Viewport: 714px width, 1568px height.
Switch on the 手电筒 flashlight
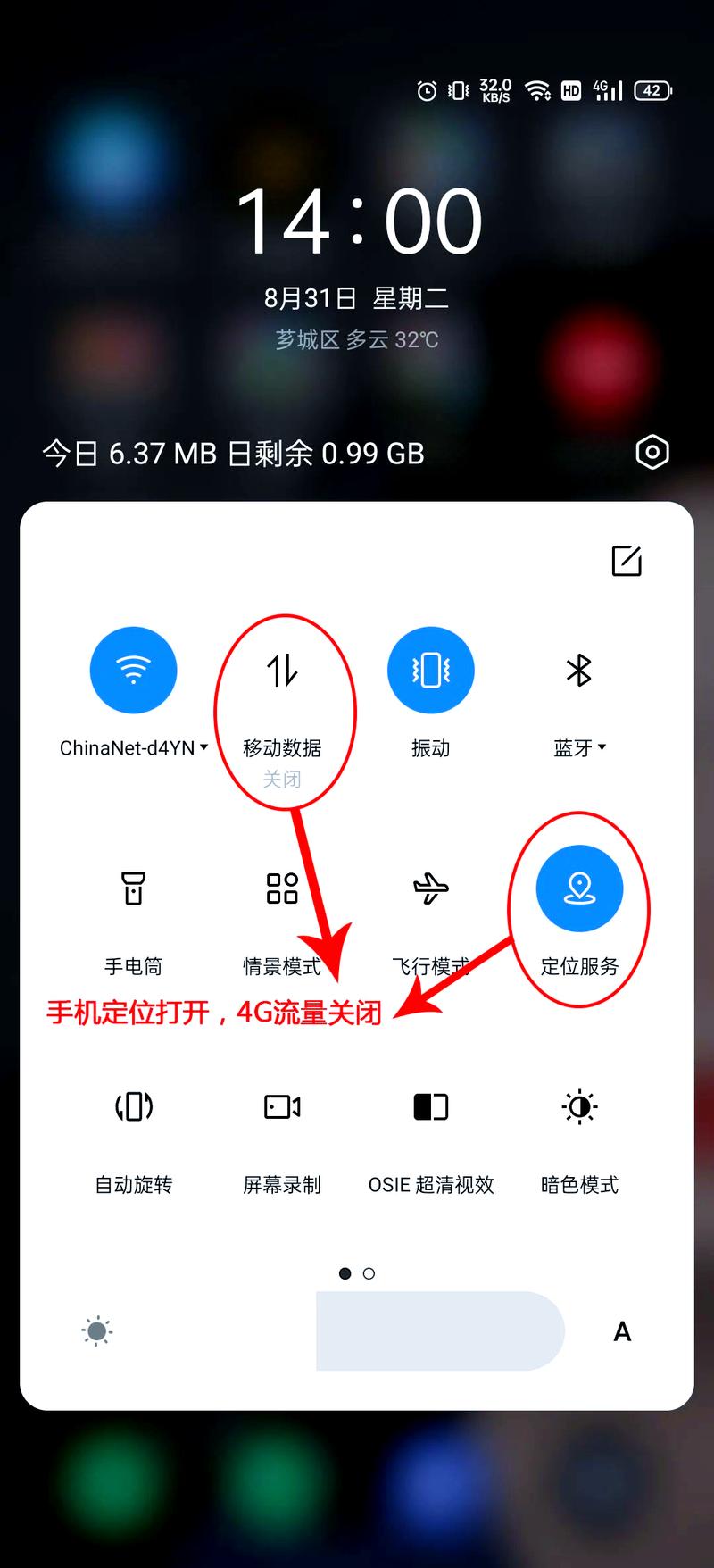(134, 888)
